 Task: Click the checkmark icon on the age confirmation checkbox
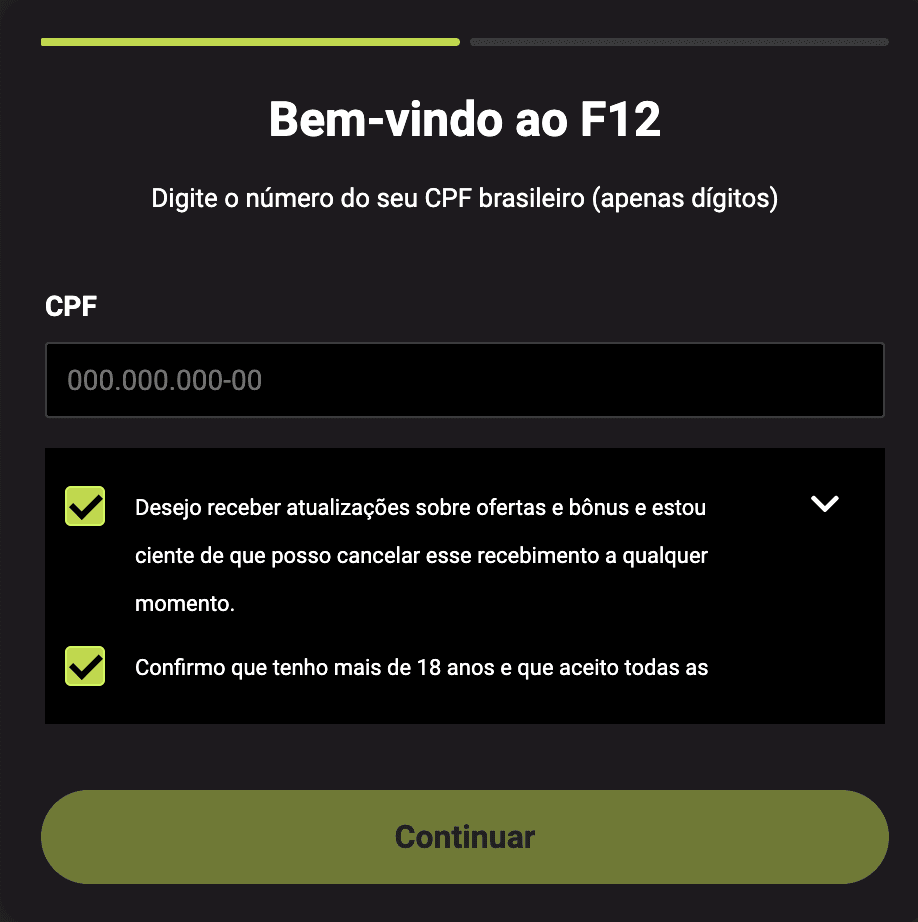[85, 666]
